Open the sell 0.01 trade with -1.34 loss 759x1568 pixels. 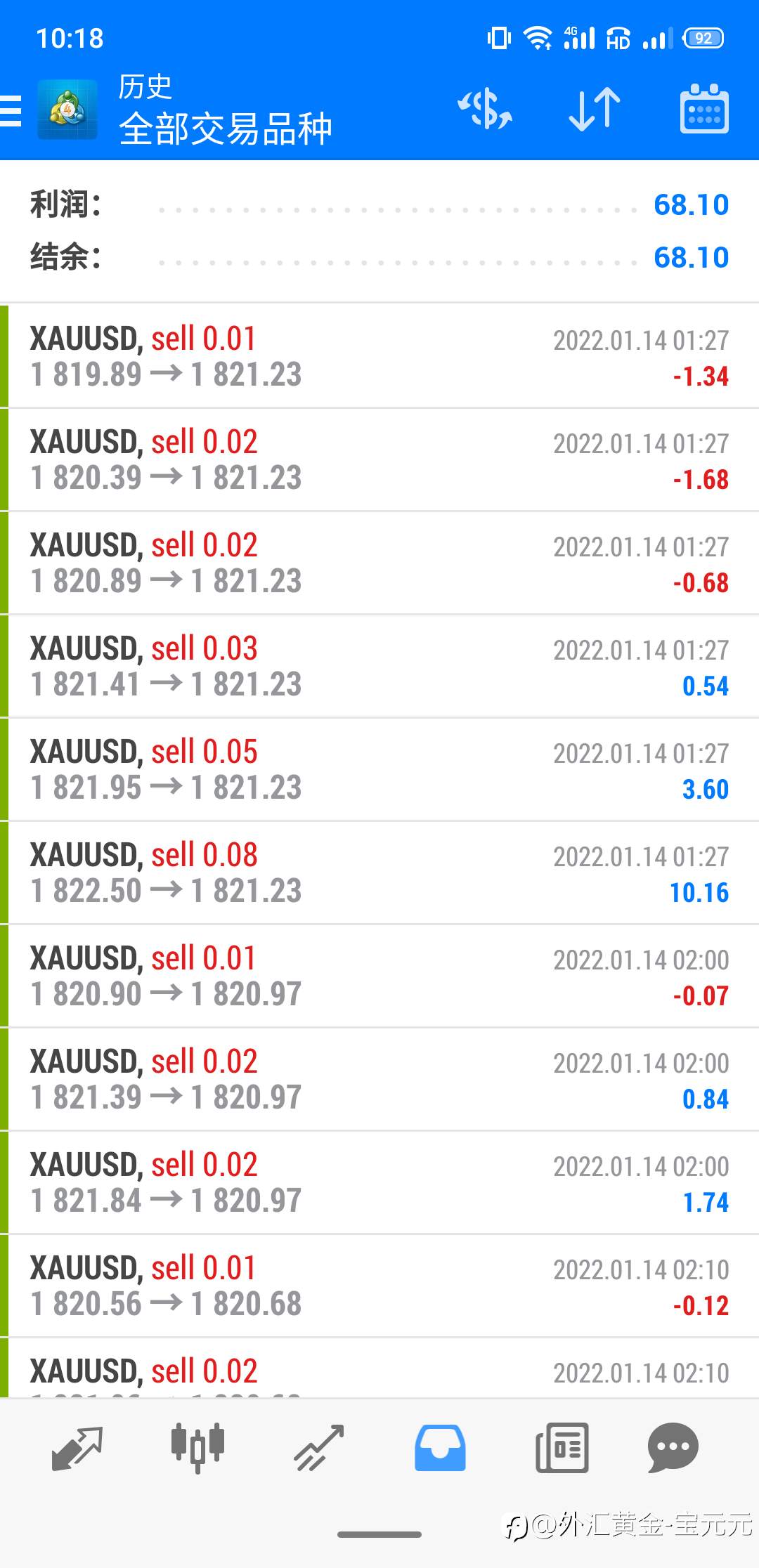379,356
